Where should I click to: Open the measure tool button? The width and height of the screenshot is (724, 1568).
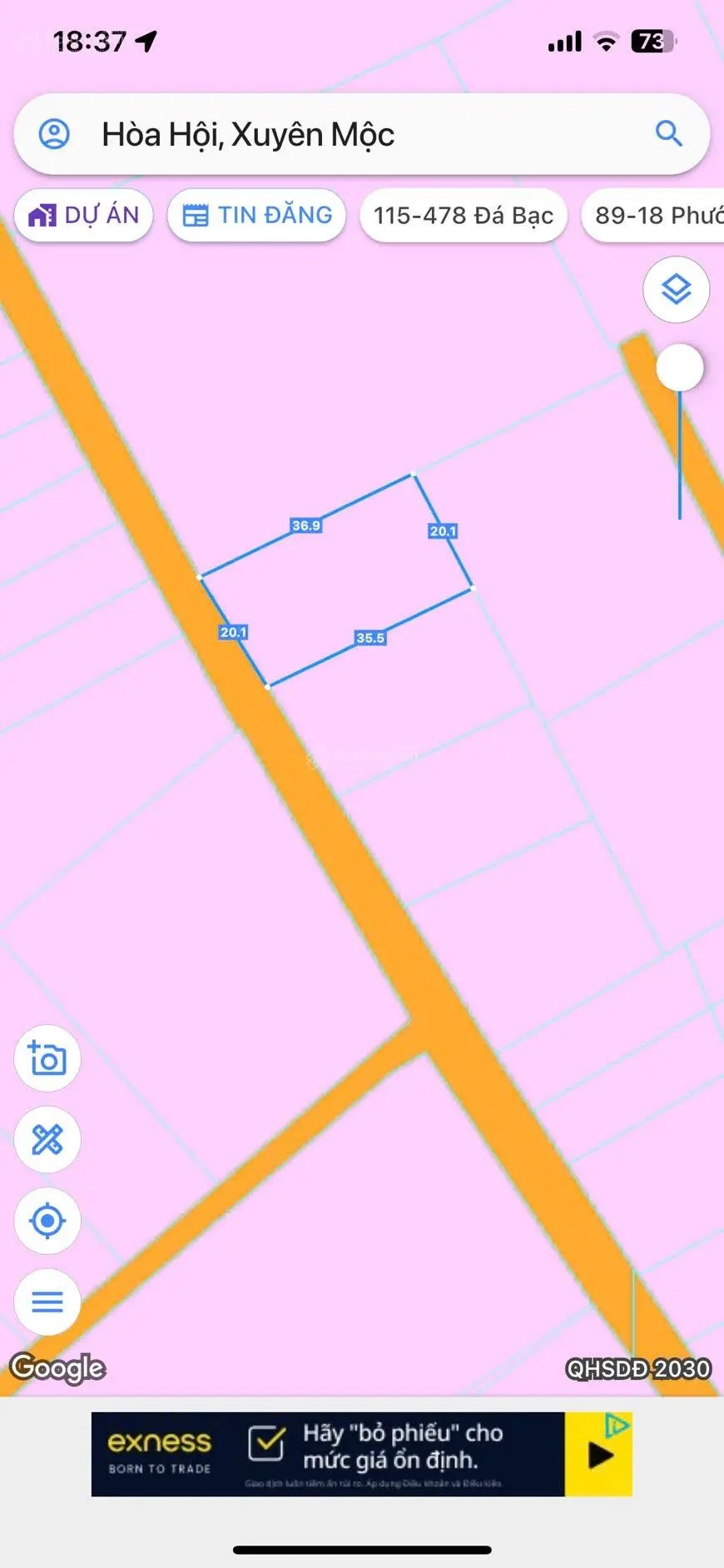(x=47, y=1140)
